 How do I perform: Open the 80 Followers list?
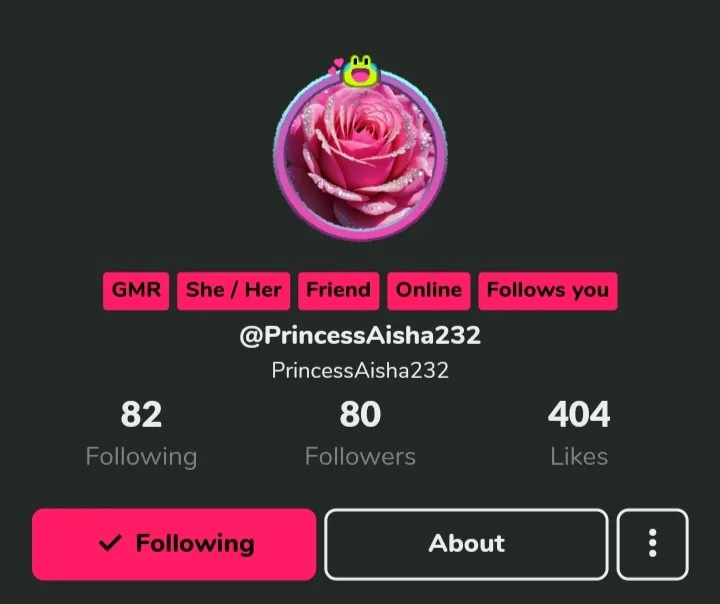click(x=360, y=433)
